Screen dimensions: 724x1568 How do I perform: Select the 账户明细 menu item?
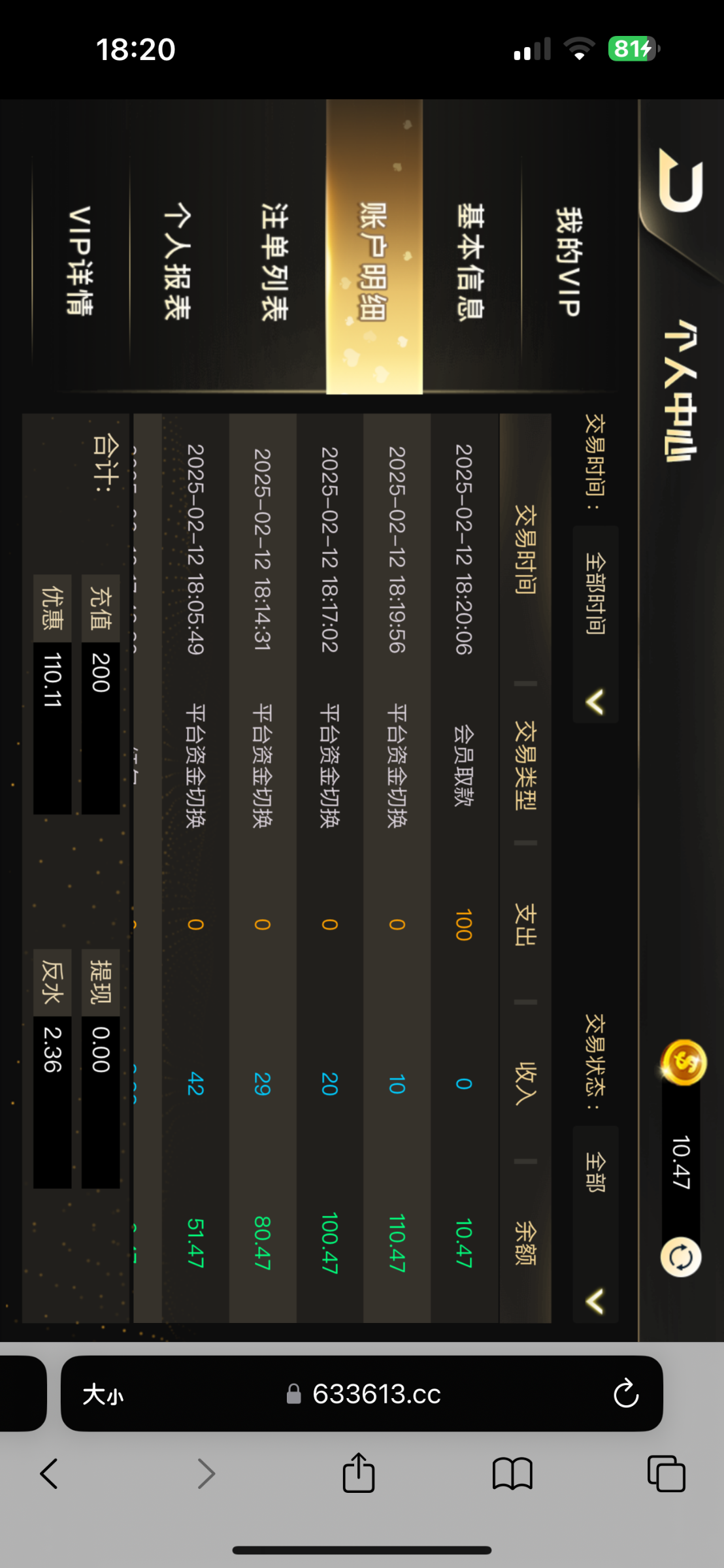(x=374, y=261)
